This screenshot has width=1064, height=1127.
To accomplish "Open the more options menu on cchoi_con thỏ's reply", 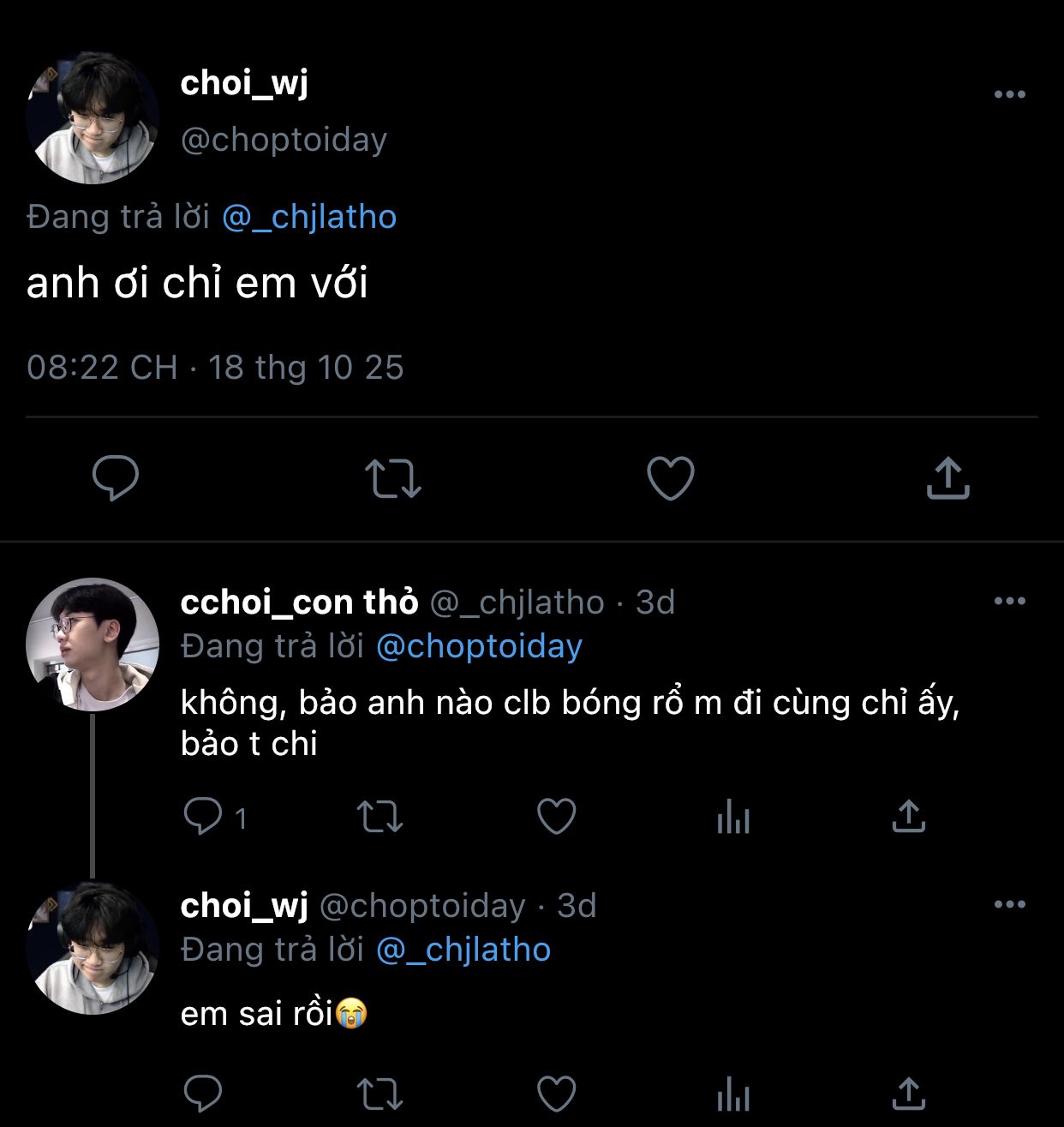I will coord(1009,601).
